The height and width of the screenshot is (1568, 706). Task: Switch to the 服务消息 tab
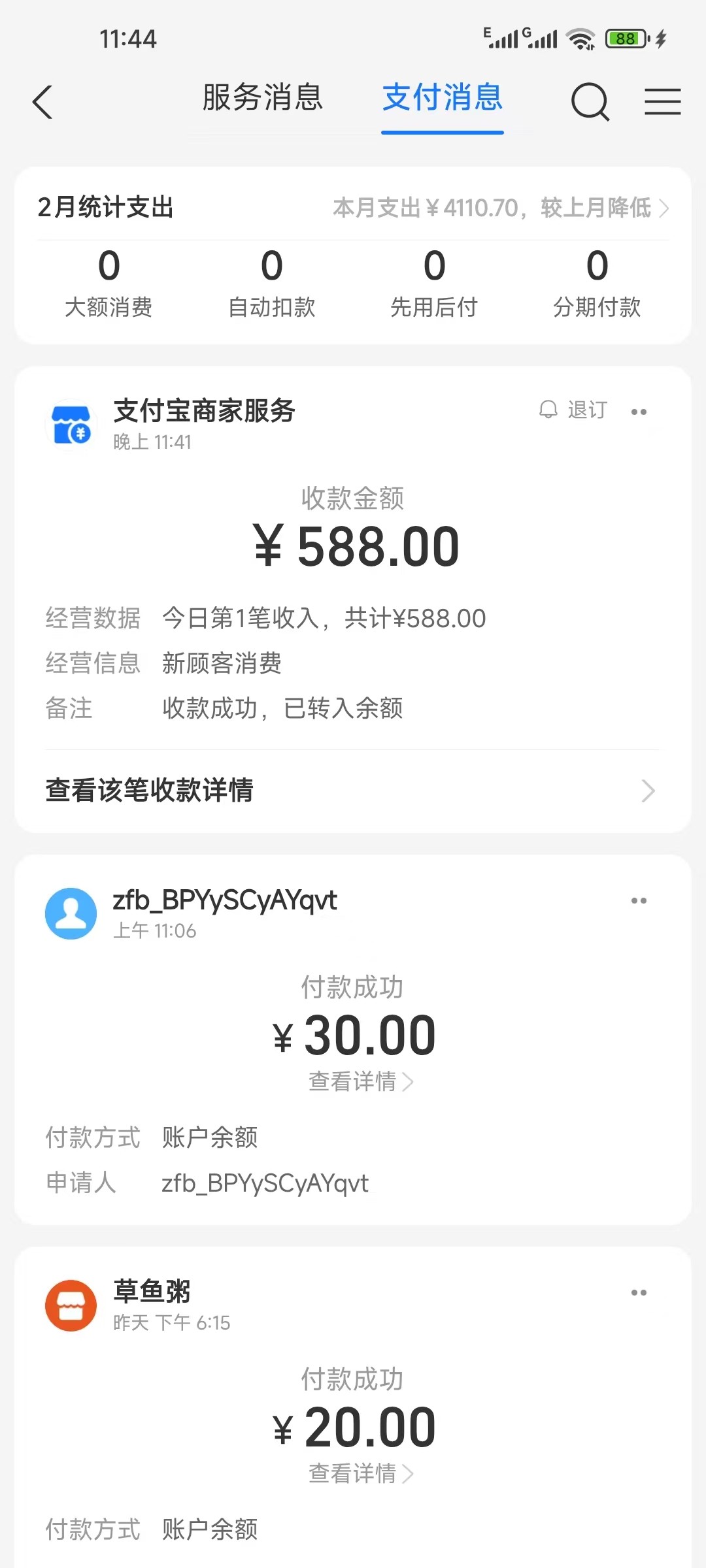click(263, 98)
